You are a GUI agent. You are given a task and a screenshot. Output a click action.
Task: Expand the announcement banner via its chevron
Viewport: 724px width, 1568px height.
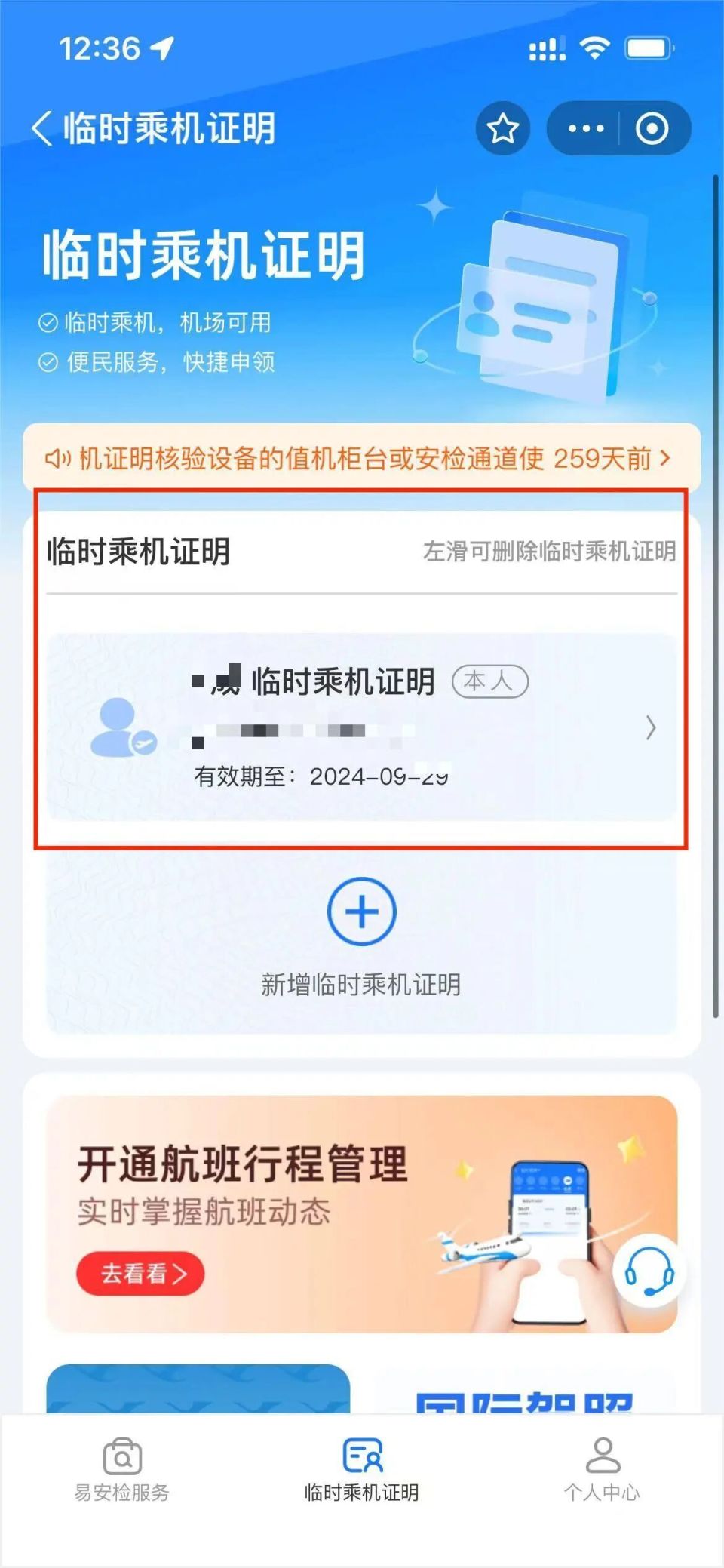pos(664,457)
